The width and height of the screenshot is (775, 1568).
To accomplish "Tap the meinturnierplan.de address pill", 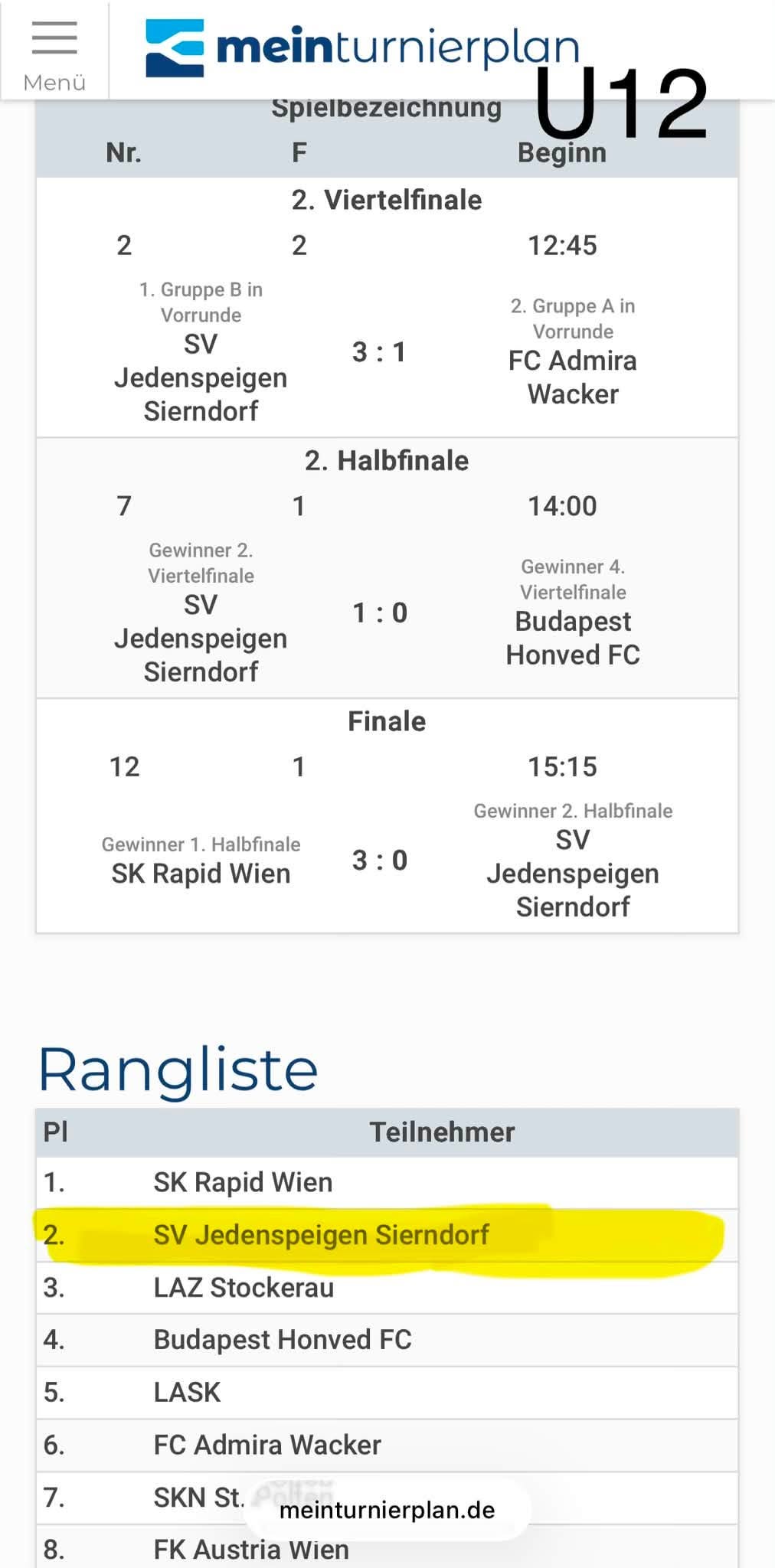I will point(387,1511).
